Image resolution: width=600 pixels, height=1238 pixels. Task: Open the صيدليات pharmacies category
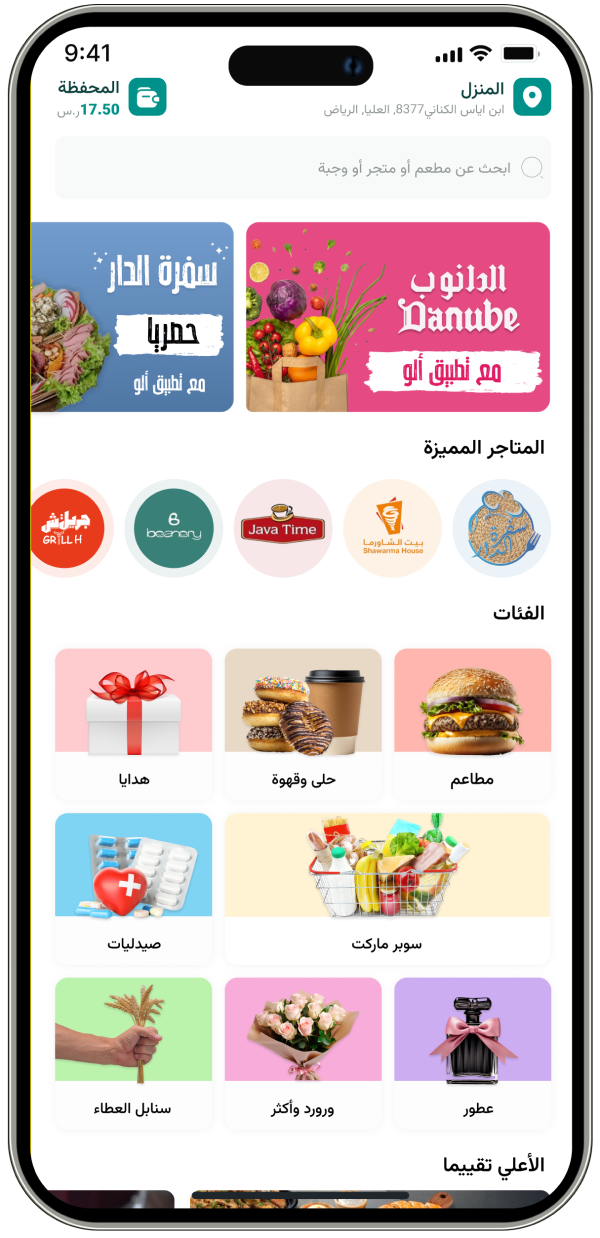[133, 888]
